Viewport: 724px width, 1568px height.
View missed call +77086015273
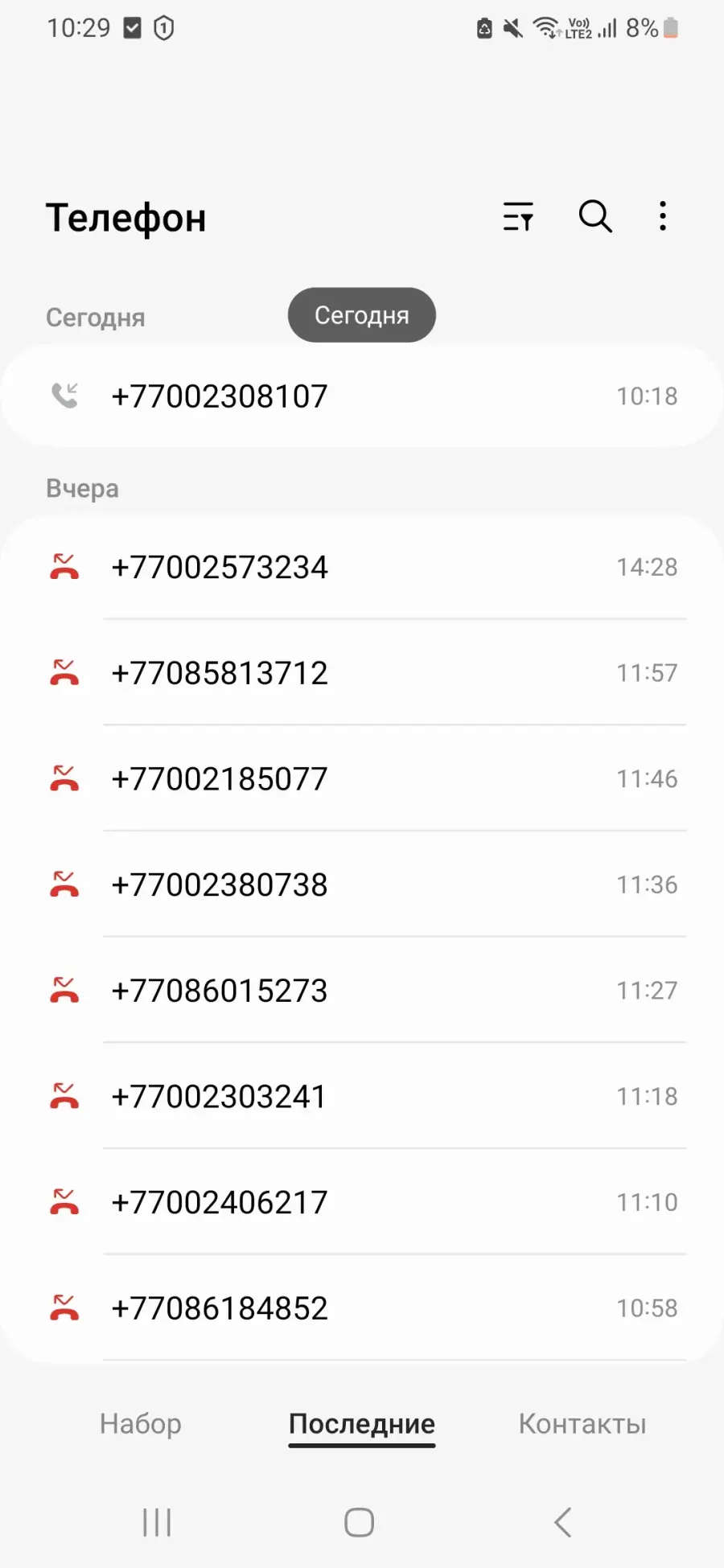coord(362,991)
